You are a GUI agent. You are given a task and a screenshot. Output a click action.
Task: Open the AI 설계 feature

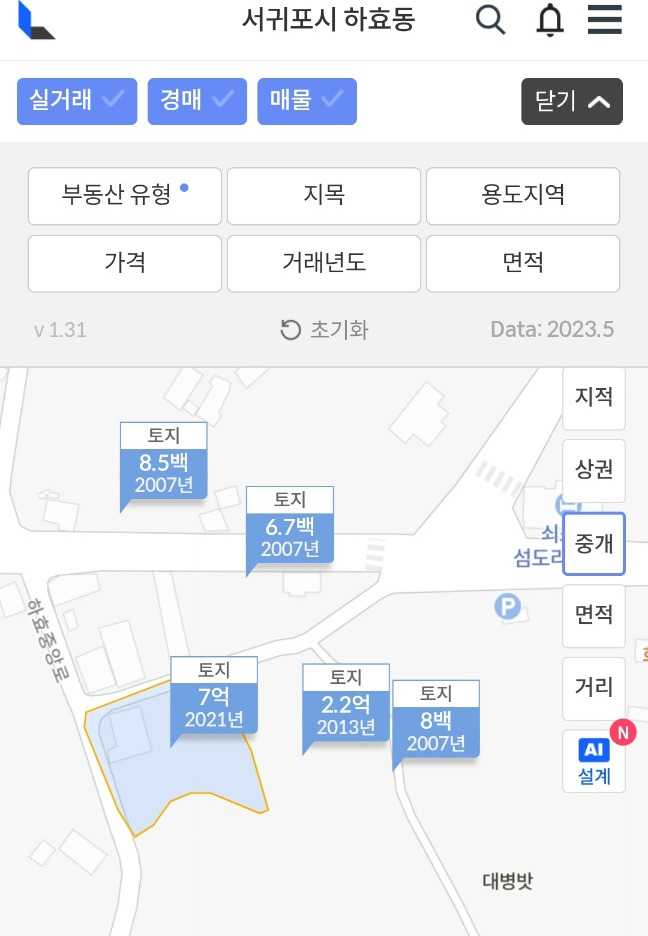point(594,761)
